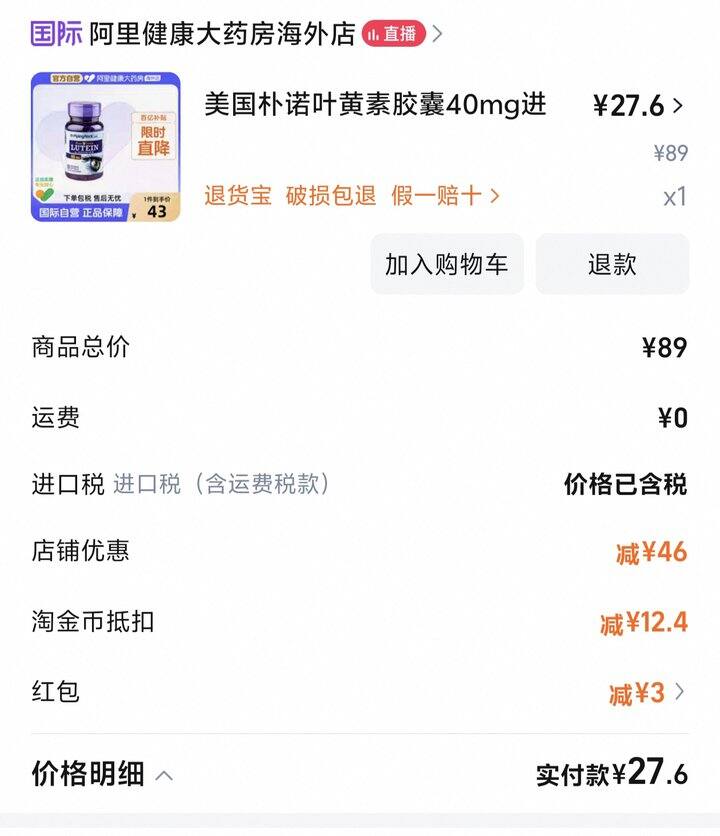Open the 退货宝 破损包退 service guarantees

[352, 195]
